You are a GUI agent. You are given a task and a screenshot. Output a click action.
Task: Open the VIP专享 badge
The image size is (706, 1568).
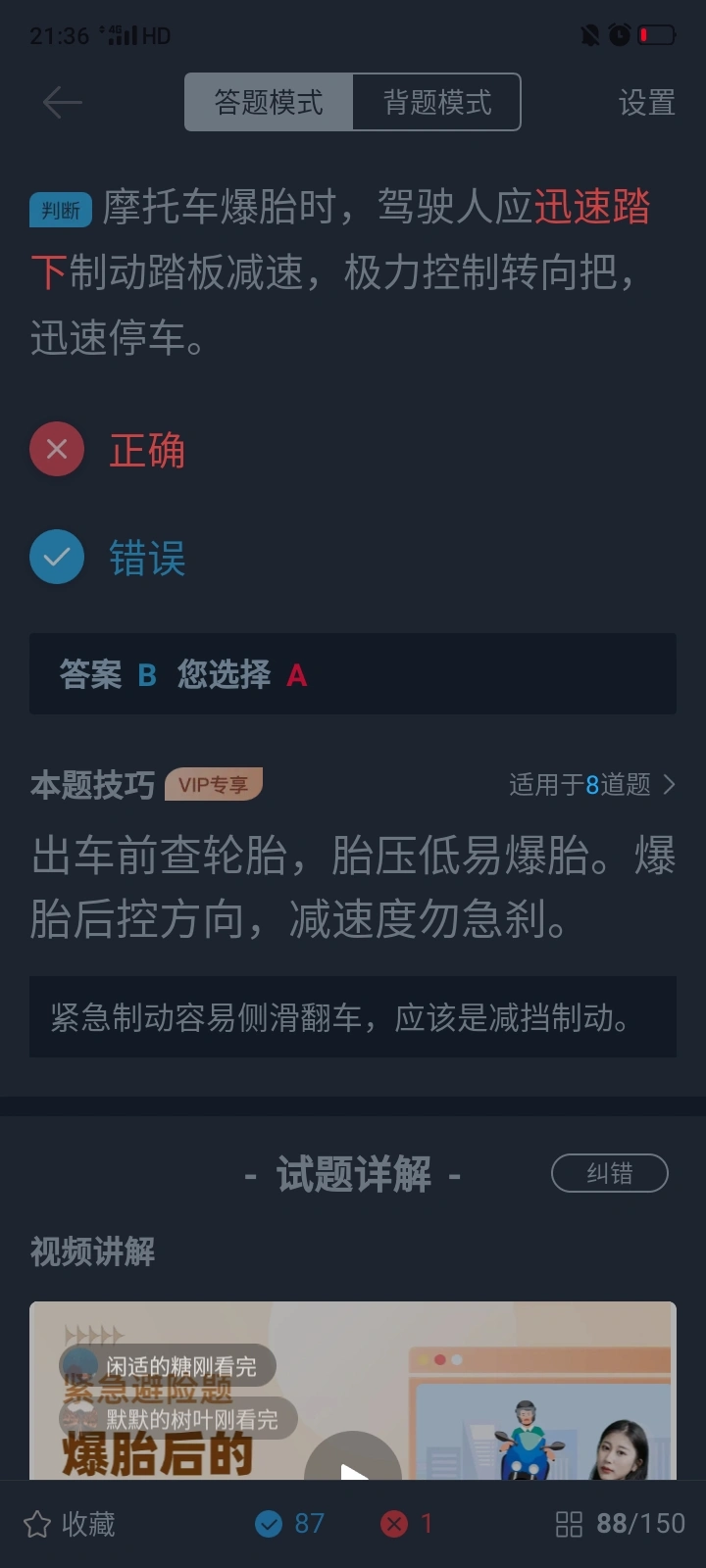(214, 784)
